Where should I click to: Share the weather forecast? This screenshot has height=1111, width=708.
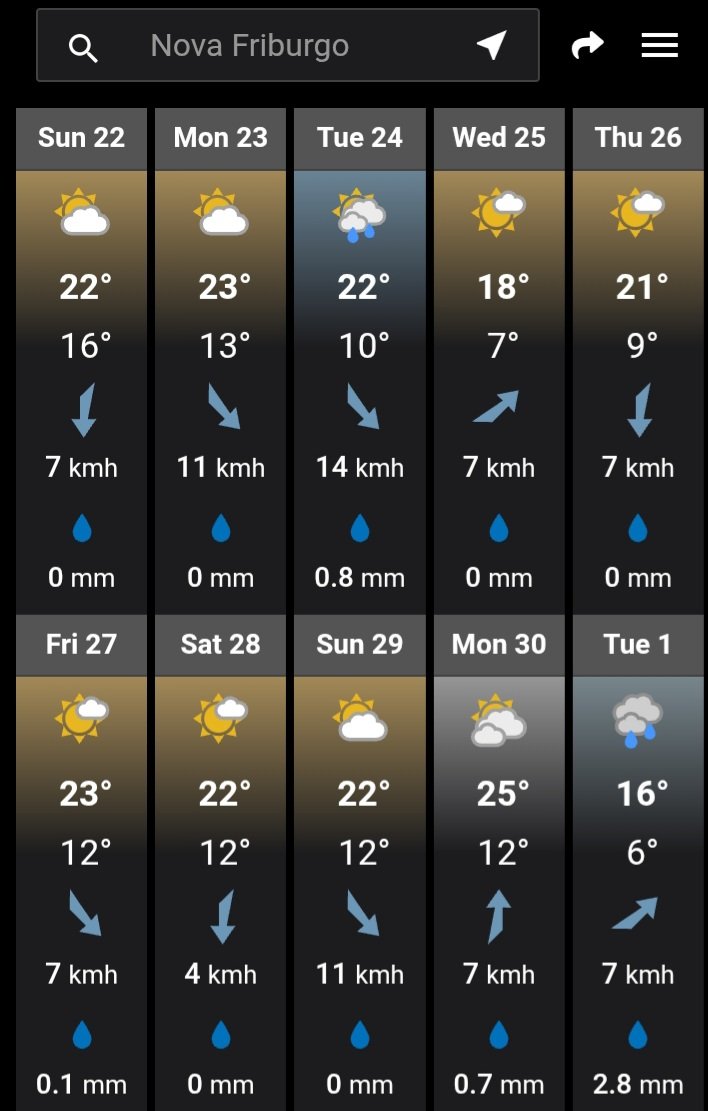[588, 45]
